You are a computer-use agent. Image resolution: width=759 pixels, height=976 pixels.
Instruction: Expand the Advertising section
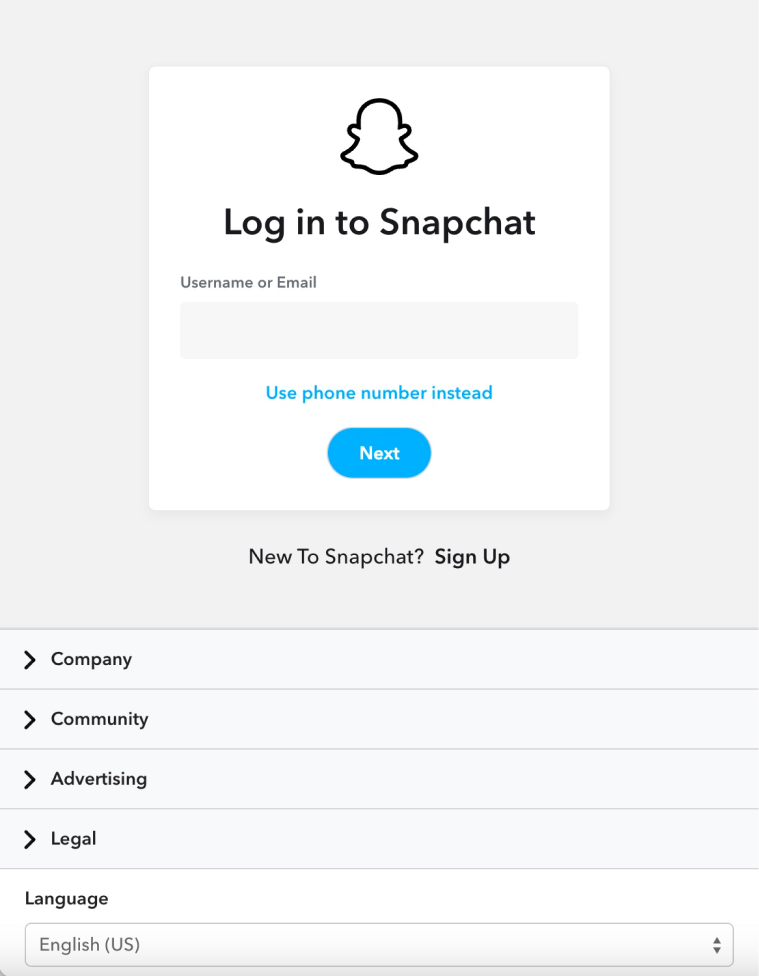[98, 779]
